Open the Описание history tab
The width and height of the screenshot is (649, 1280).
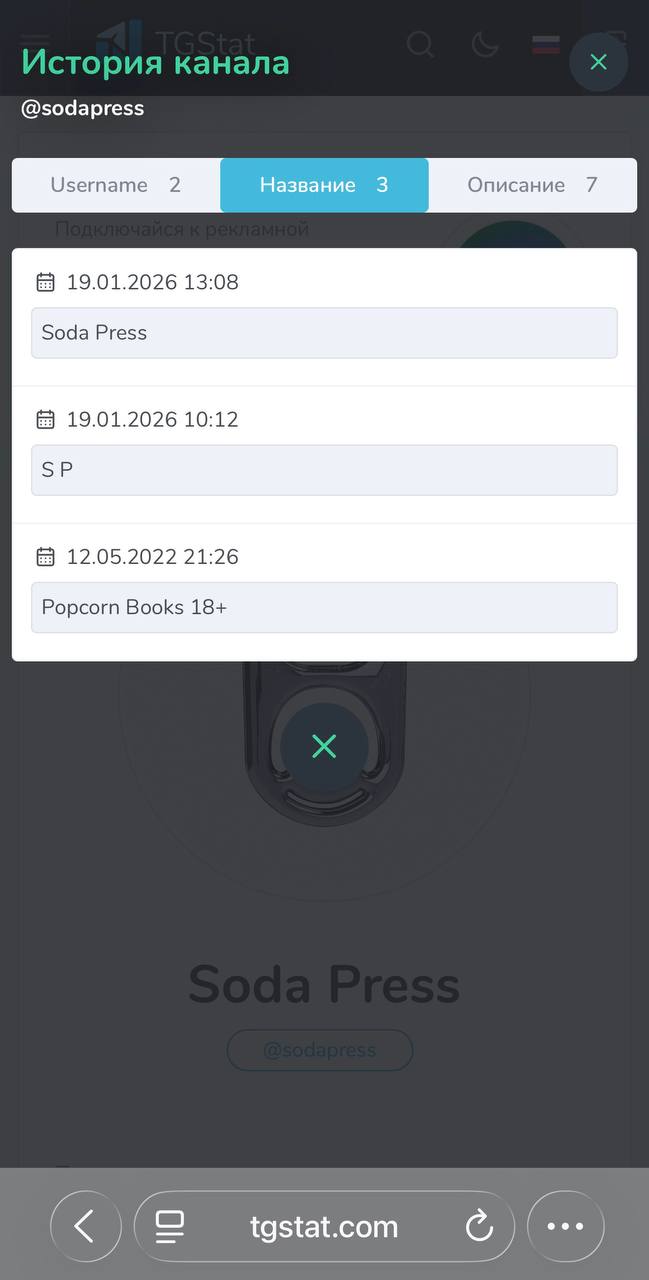[x=532, y=185]
